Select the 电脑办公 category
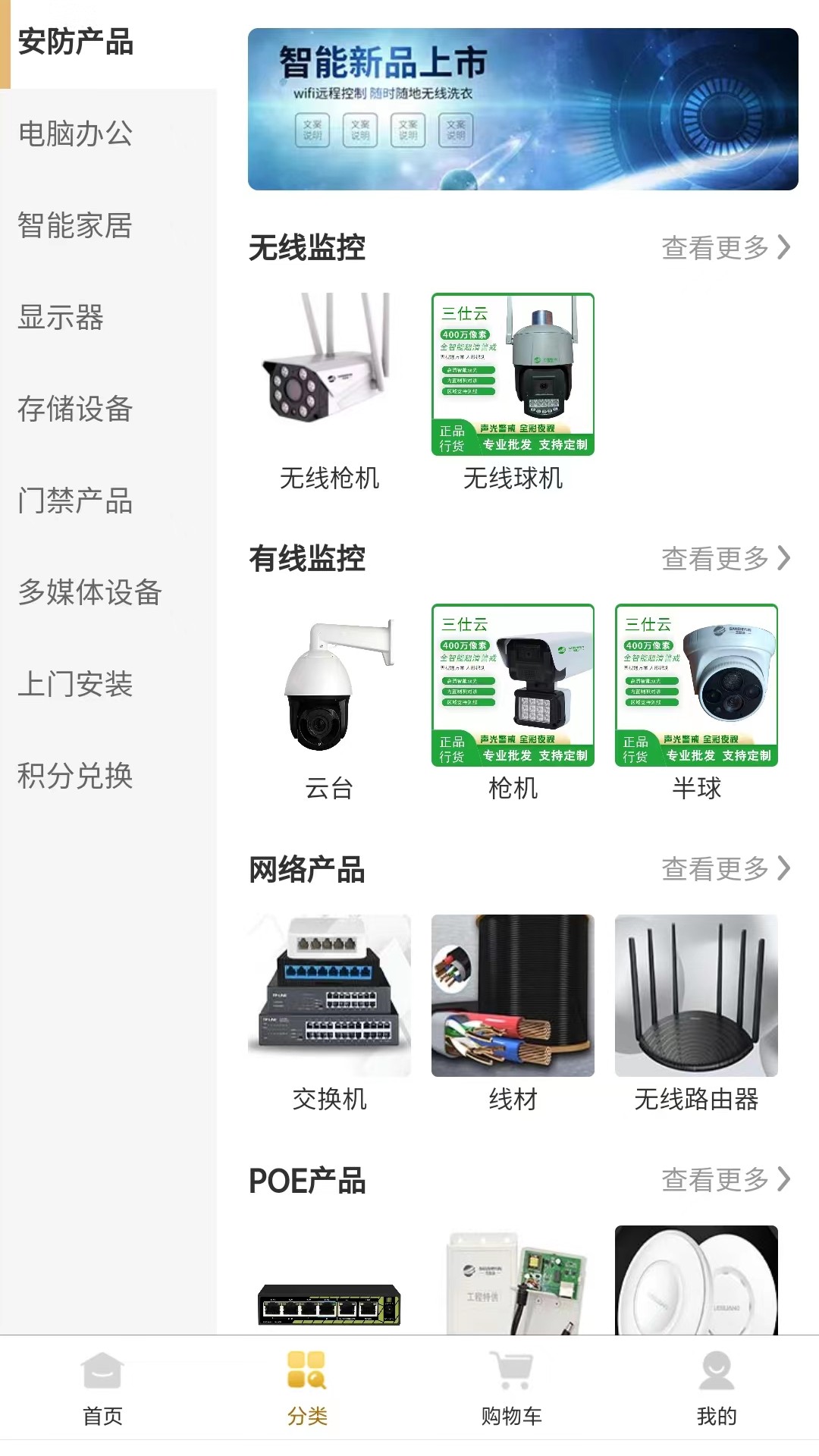 [76, 134]
